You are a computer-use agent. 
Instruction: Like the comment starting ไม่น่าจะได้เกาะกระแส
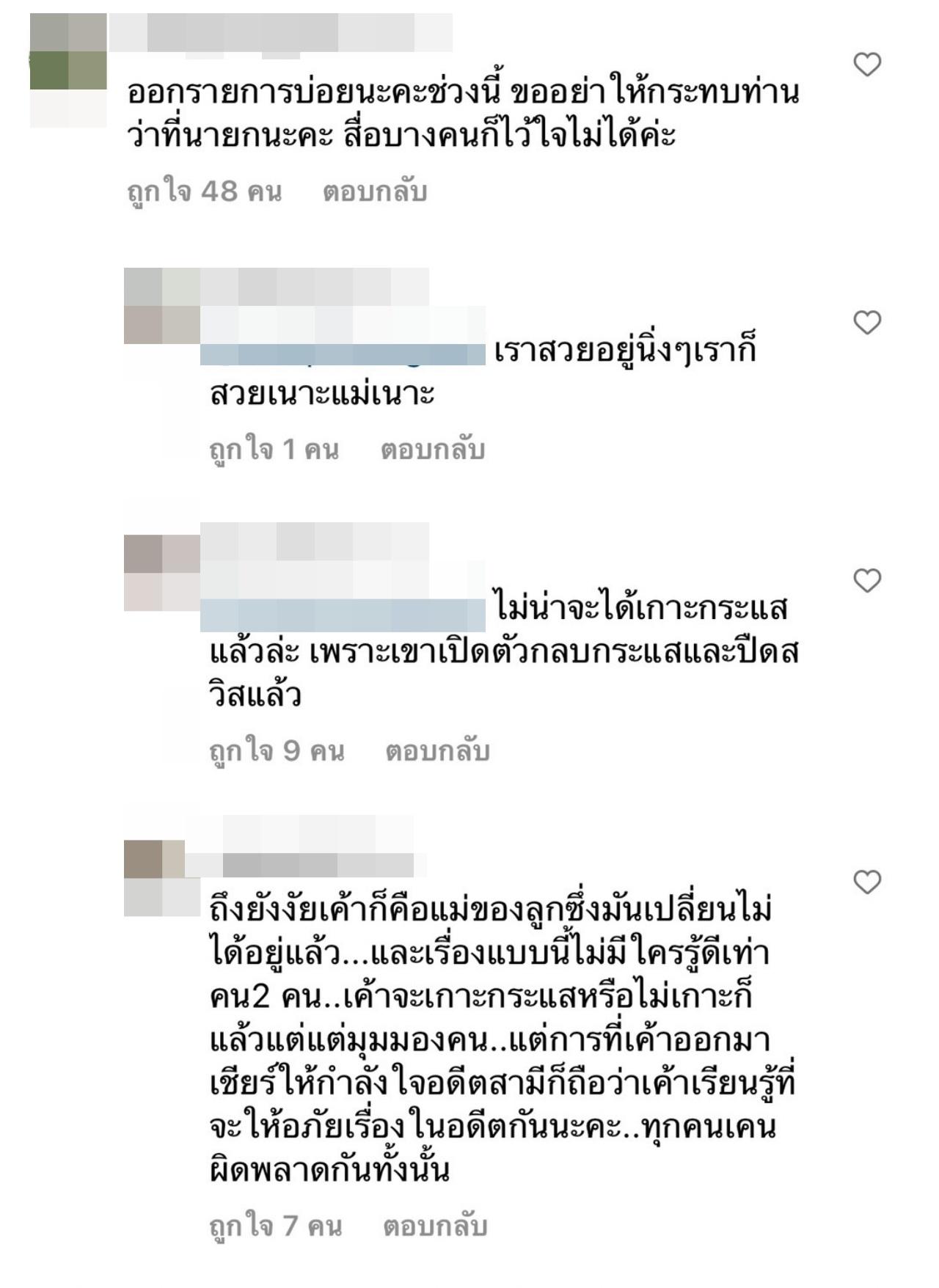867,581
